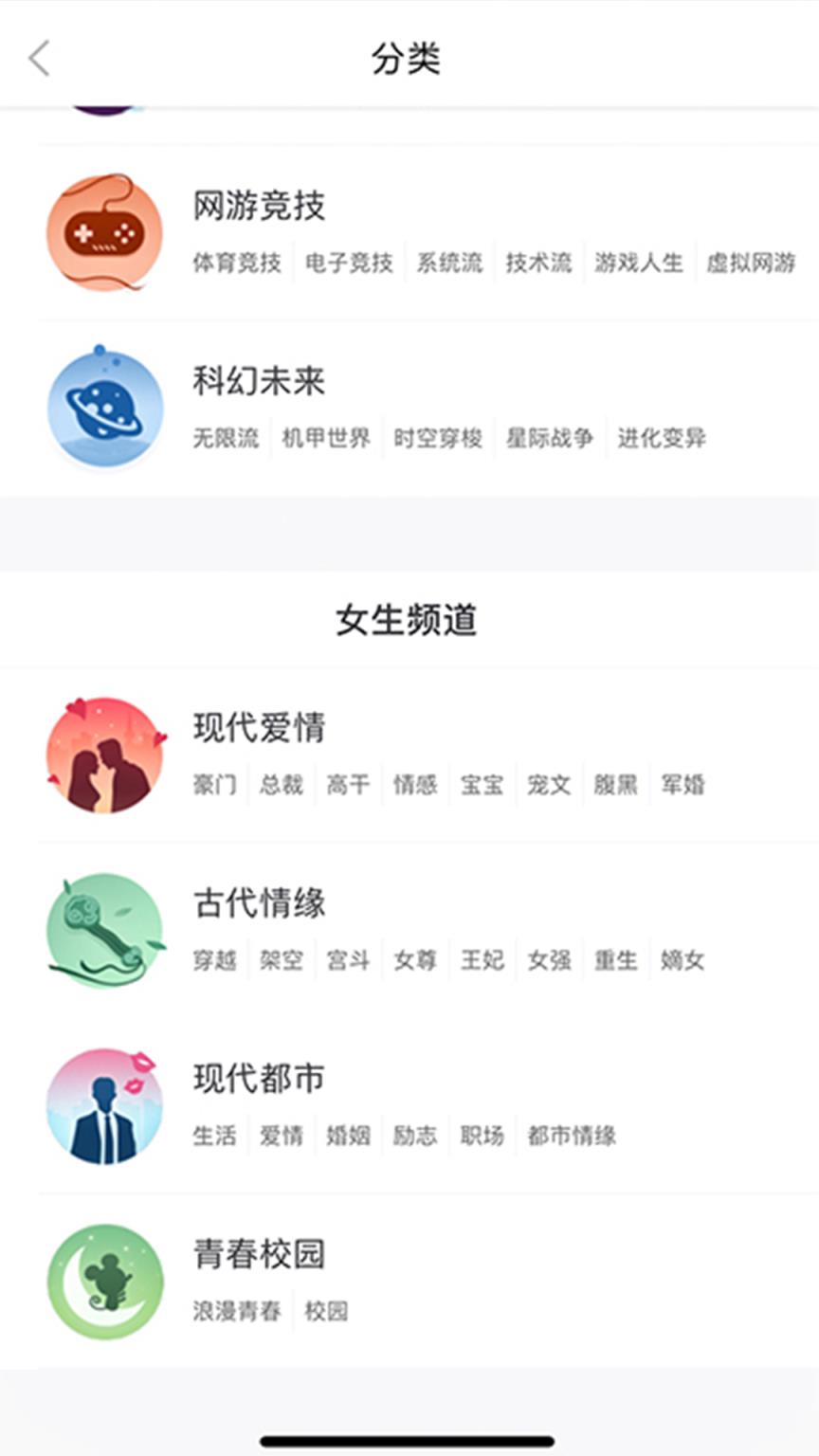Open the 电子竞技 subcategory
Screen dimensions: 819x1456
click(x=349, y=264)
